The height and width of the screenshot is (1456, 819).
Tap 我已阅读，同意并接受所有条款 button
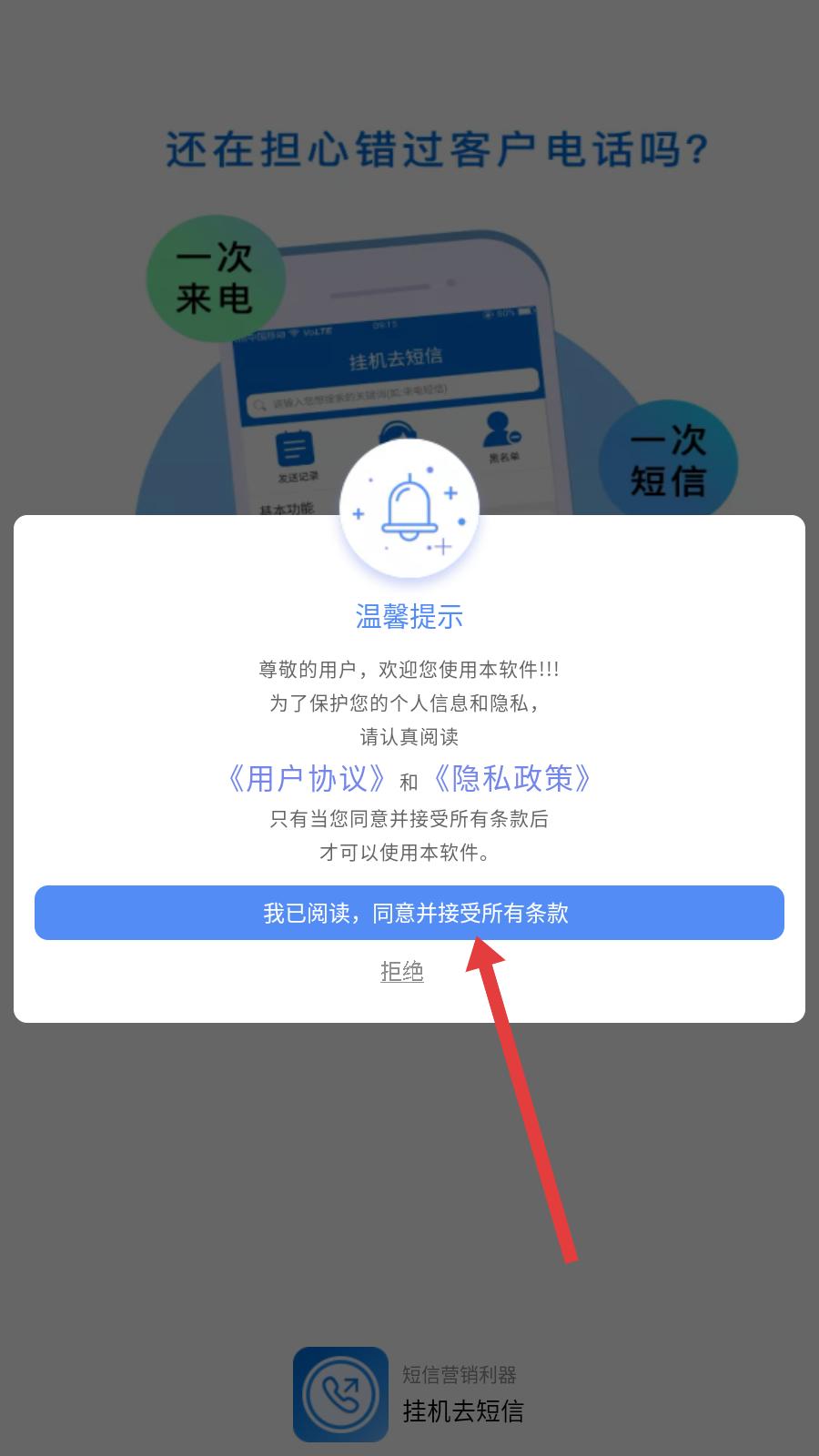click(x=409, y=913)
